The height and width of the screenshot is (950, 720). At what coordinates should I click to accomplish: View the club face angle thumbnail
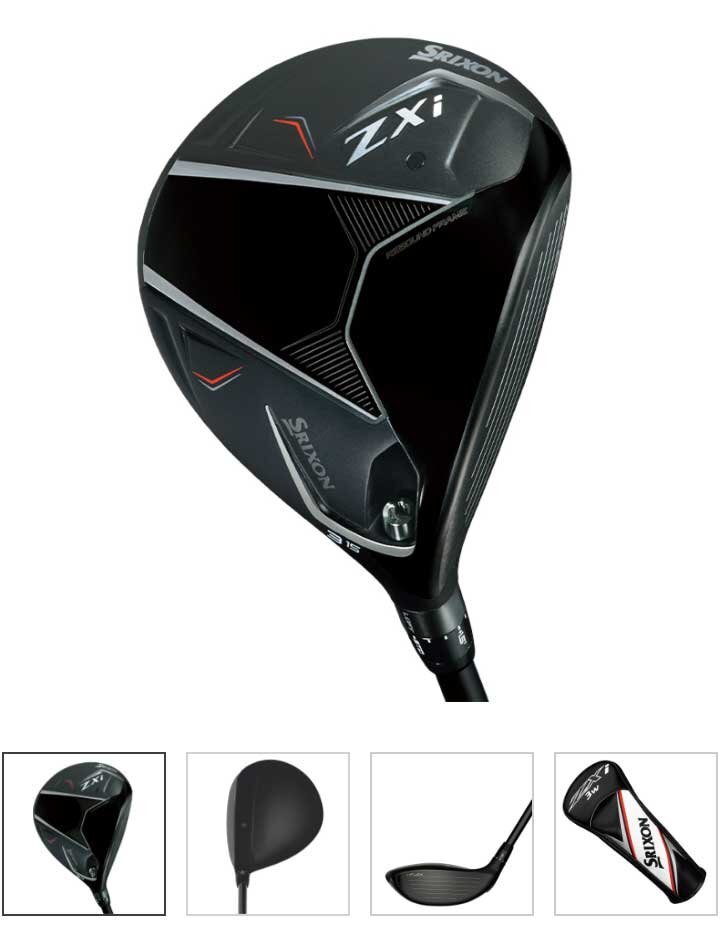click(452, 833)
